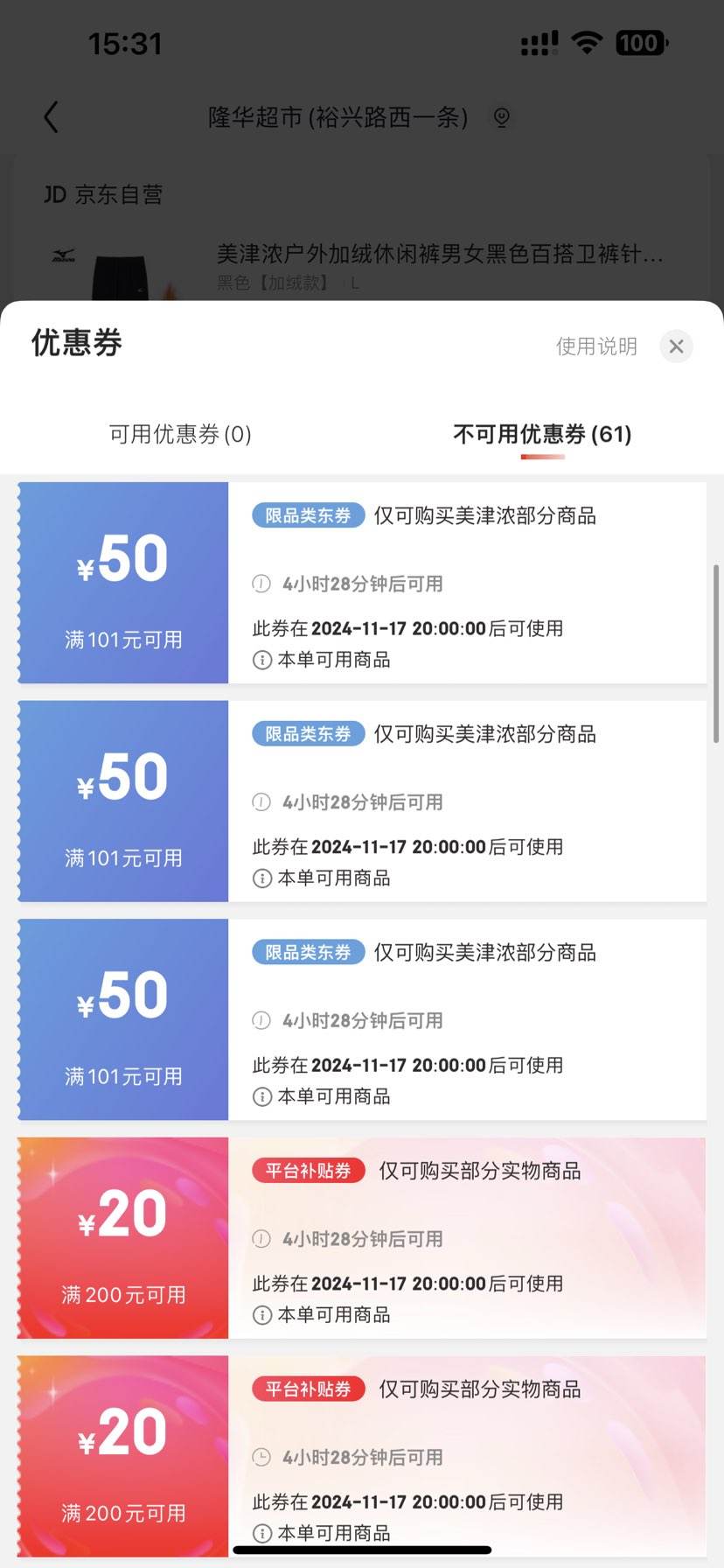
Task: Select the 不可用优惠券 (61) tab
Action: click(x=542, y=434)
